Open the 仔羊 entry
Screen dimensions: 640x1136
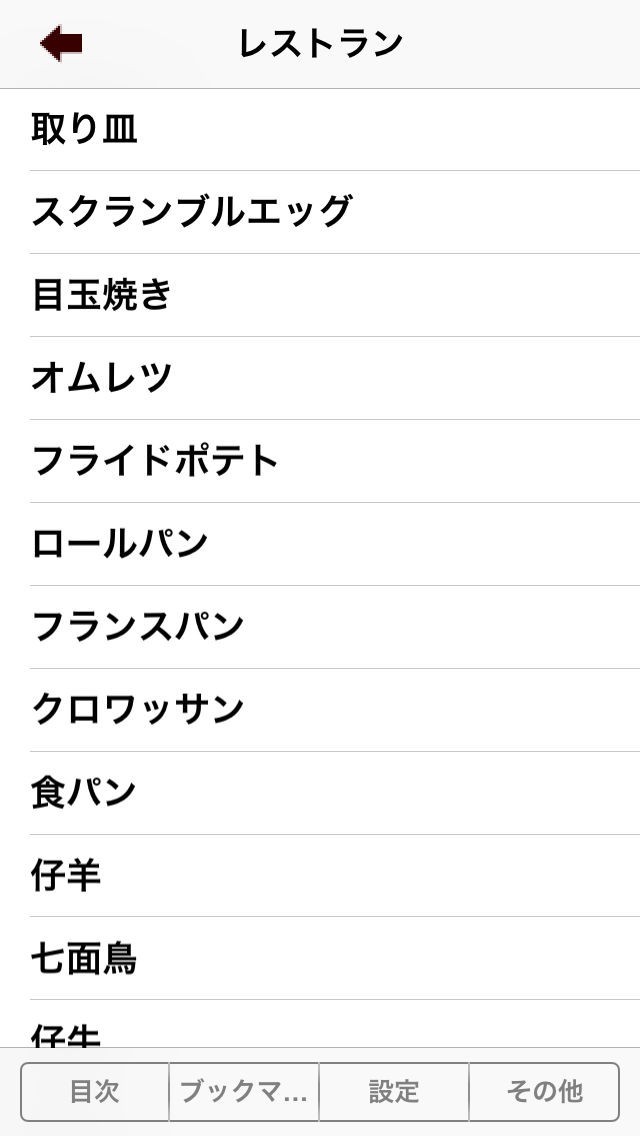pyautogui.click(x=320, y=876)
